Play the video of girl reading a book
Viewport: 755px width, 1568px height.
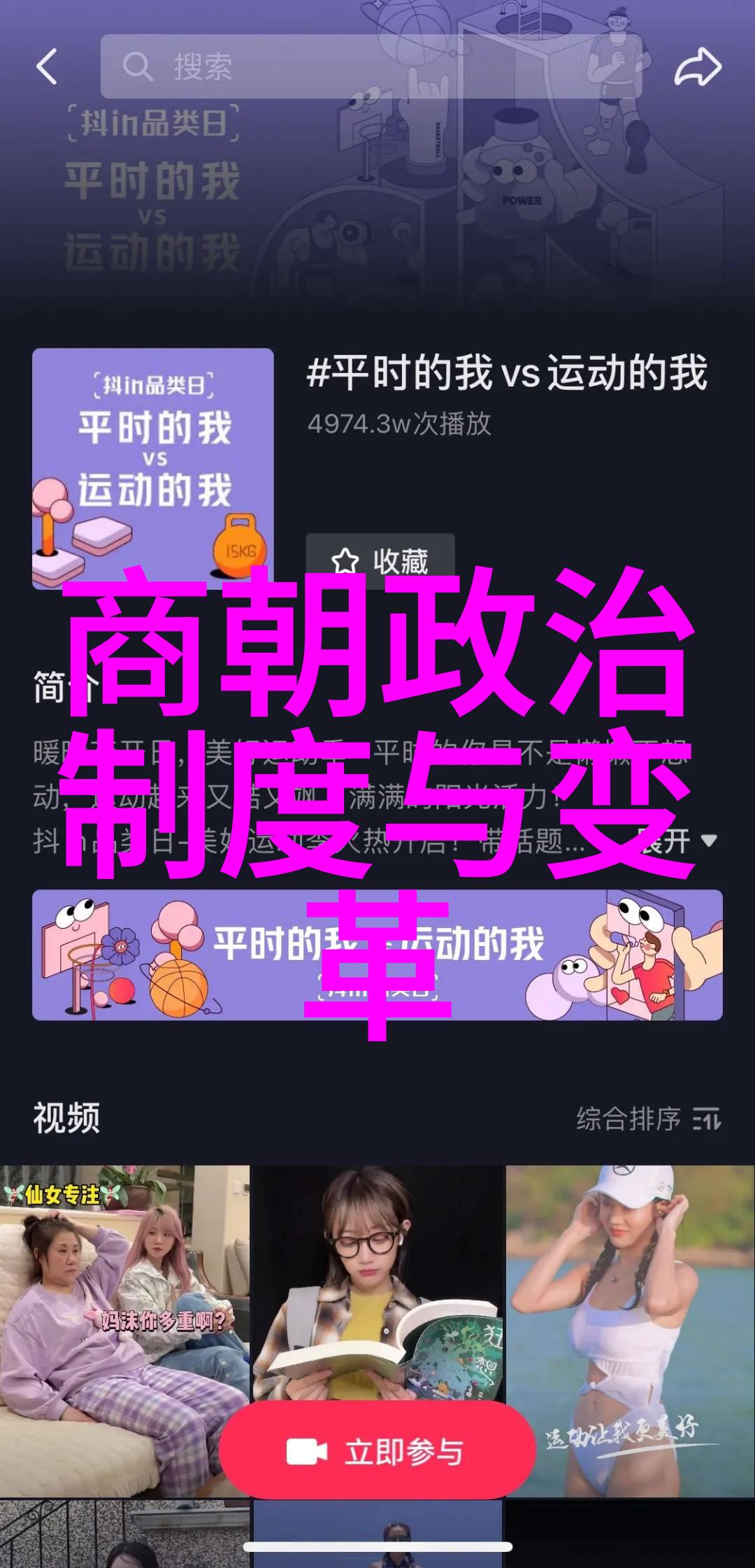click(377, 1279)
